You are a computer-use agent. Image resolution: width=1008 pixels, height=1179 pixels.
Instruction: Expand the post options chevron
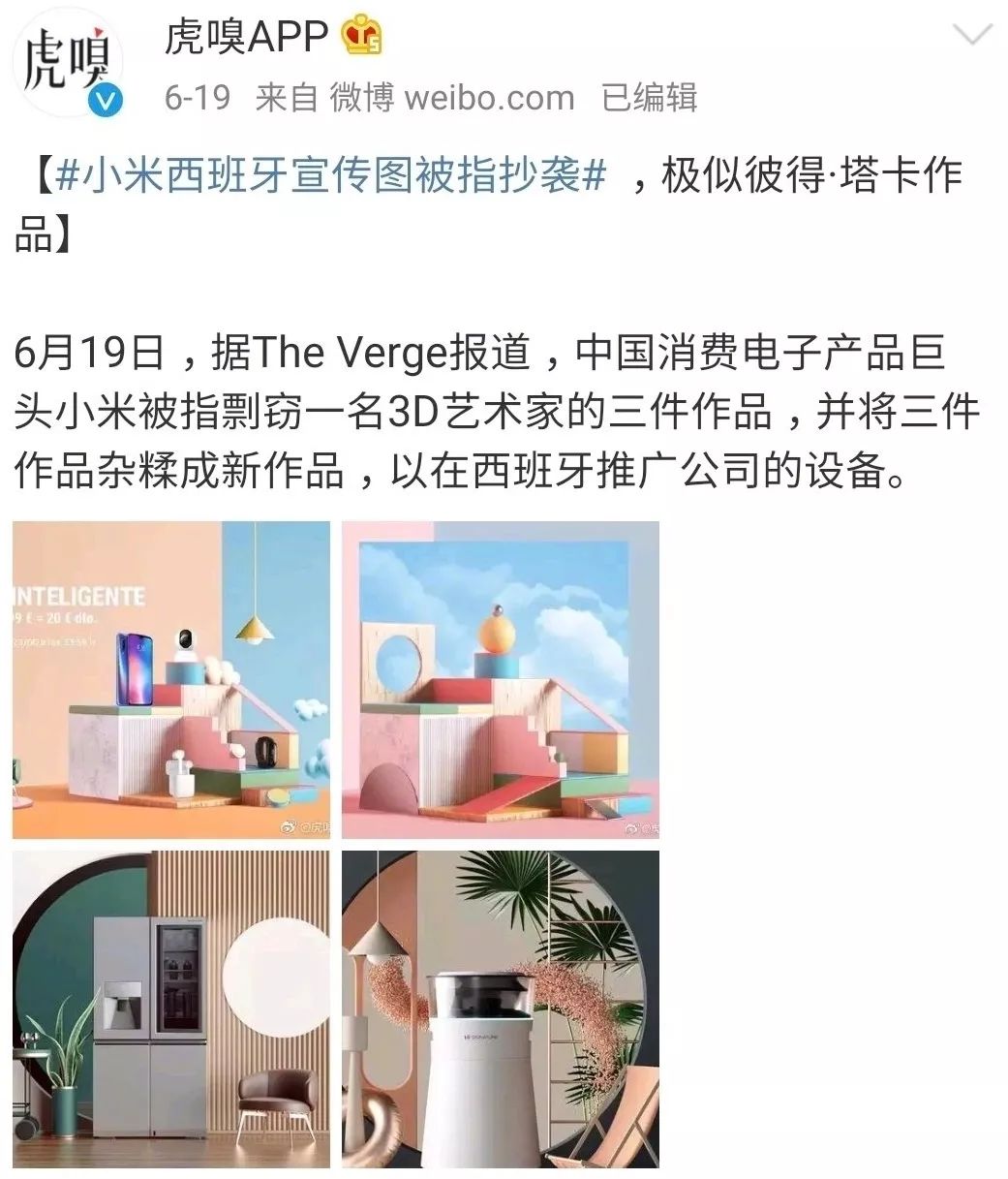tap(972, 36)
